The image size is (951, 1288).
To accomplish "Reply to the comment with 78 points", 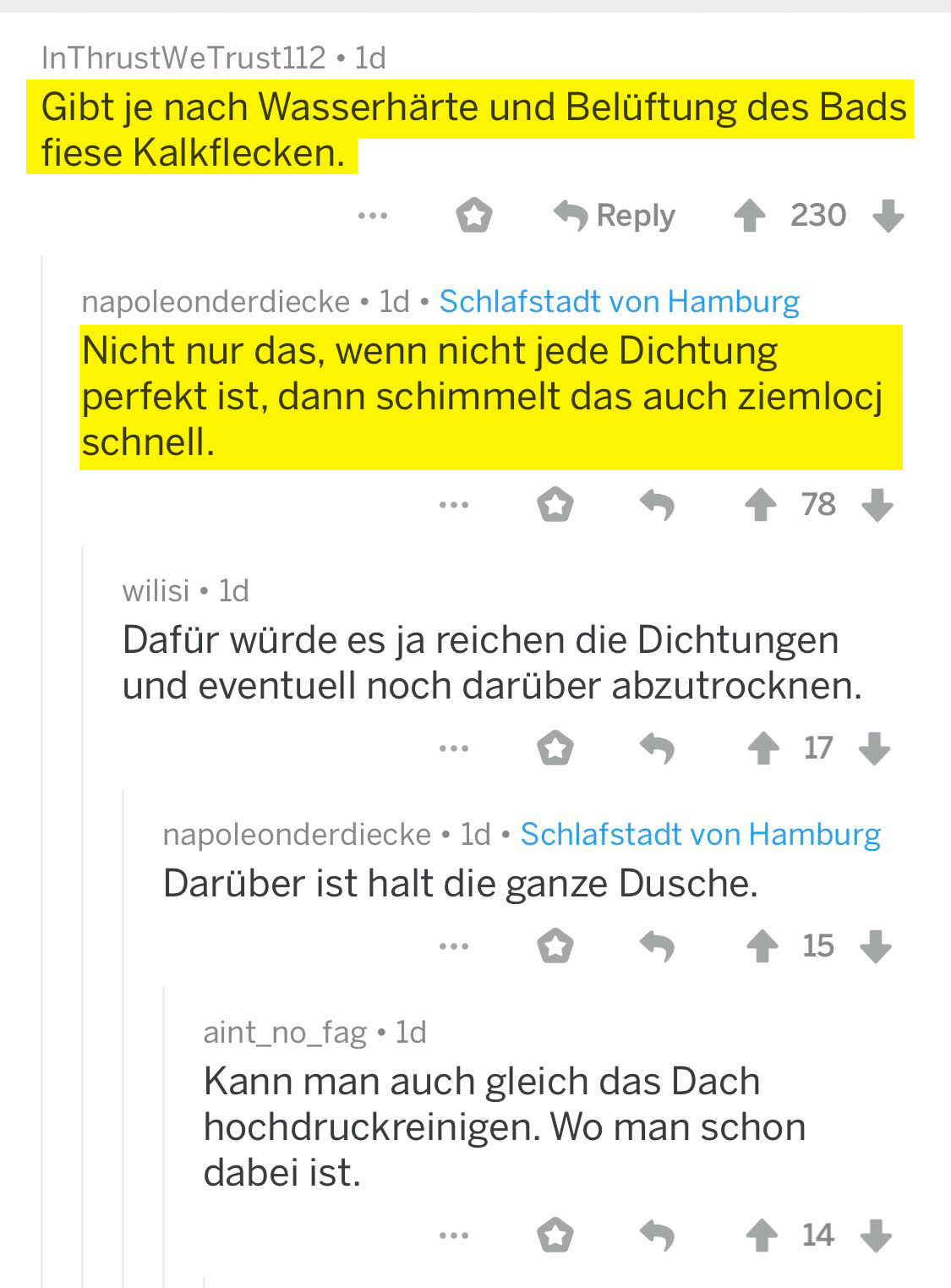I will click(657, 505).
